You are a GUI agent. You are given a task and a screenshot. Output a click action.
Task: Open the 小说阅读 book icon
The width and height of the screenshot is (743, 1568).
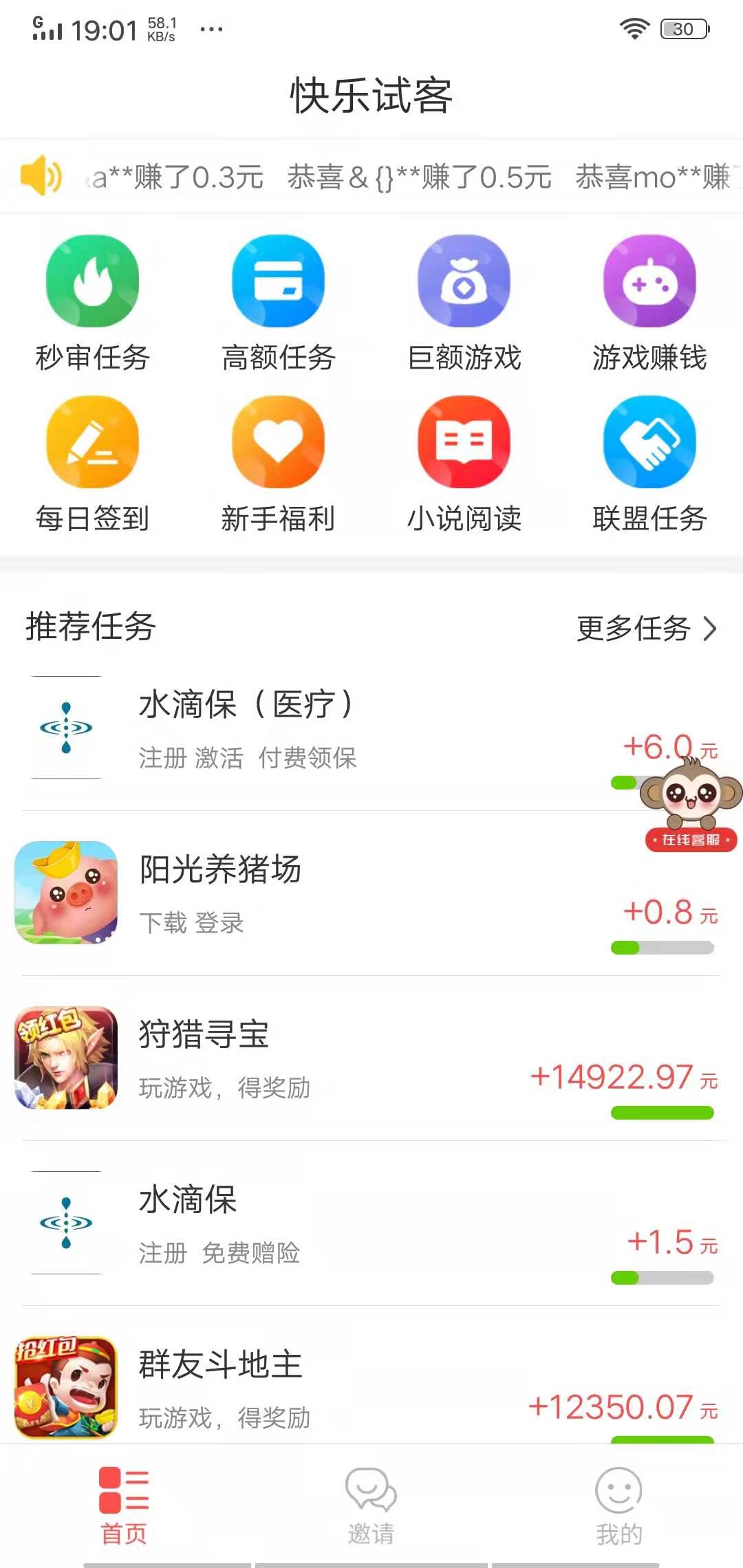tap(464, 444)
